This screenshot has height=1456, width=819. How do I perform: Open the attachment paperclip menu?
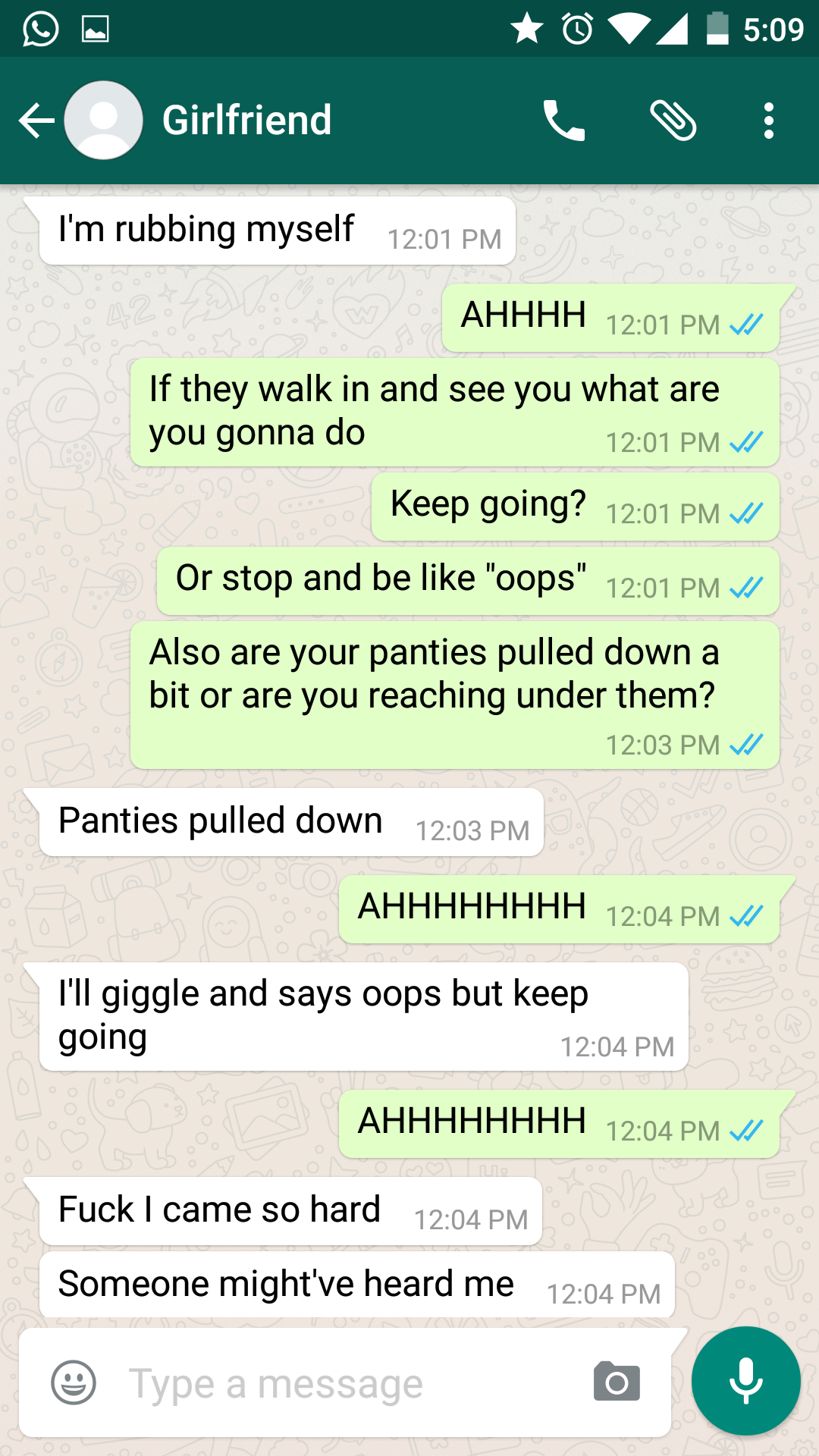[673, 121]
